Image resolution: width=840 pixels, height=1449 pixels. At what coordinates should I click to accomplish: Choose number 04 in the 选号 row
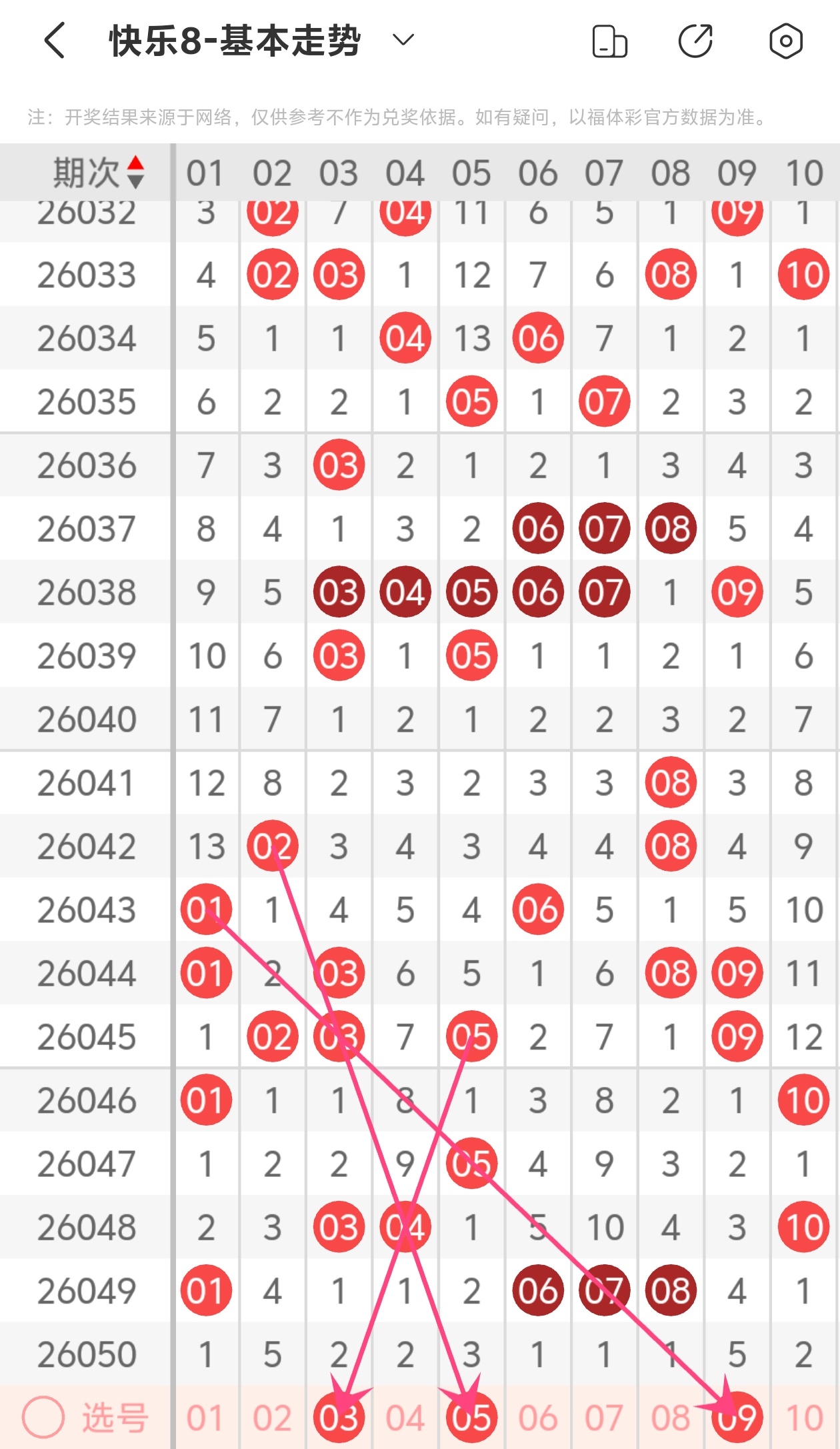[405, 1418]
